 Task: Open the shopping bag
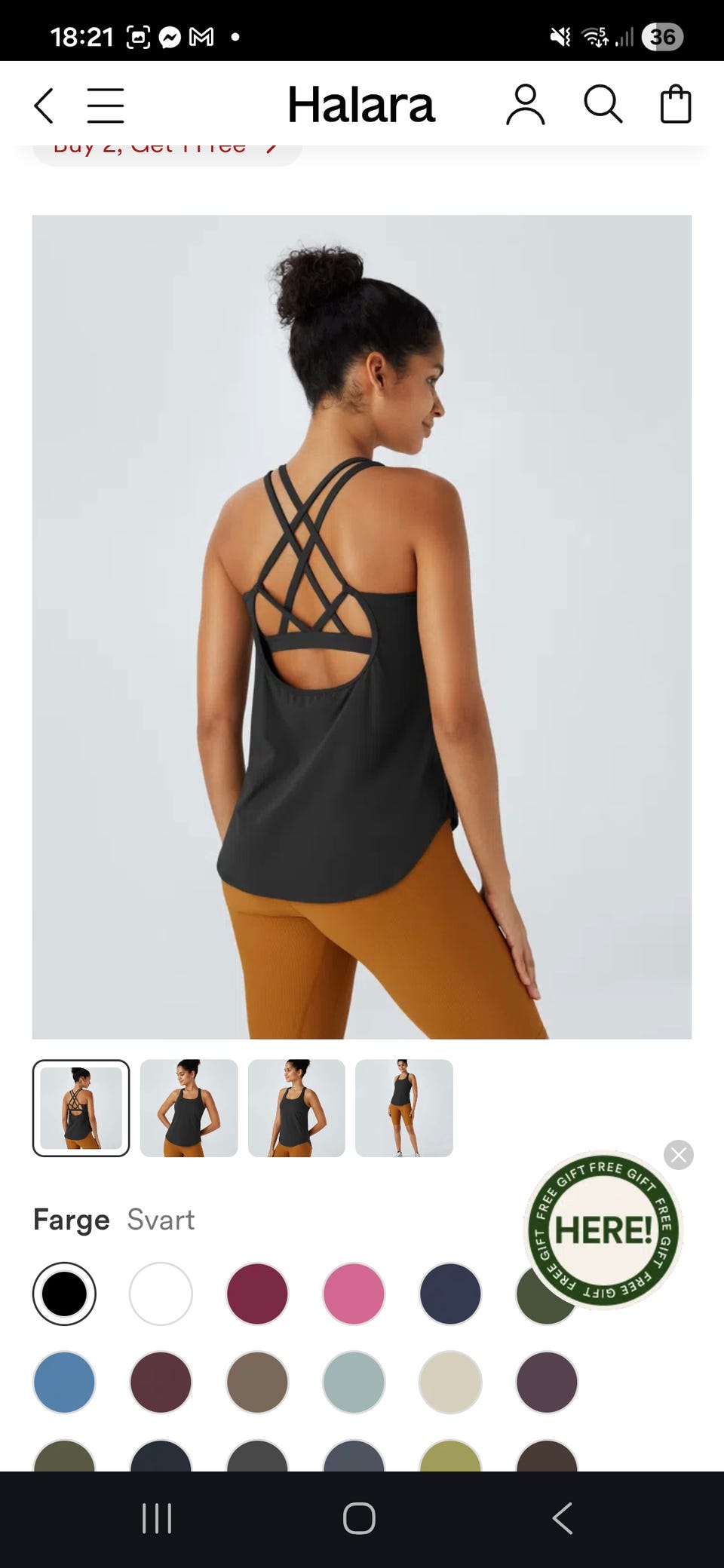pyautogui.click(x=676, y=104)
